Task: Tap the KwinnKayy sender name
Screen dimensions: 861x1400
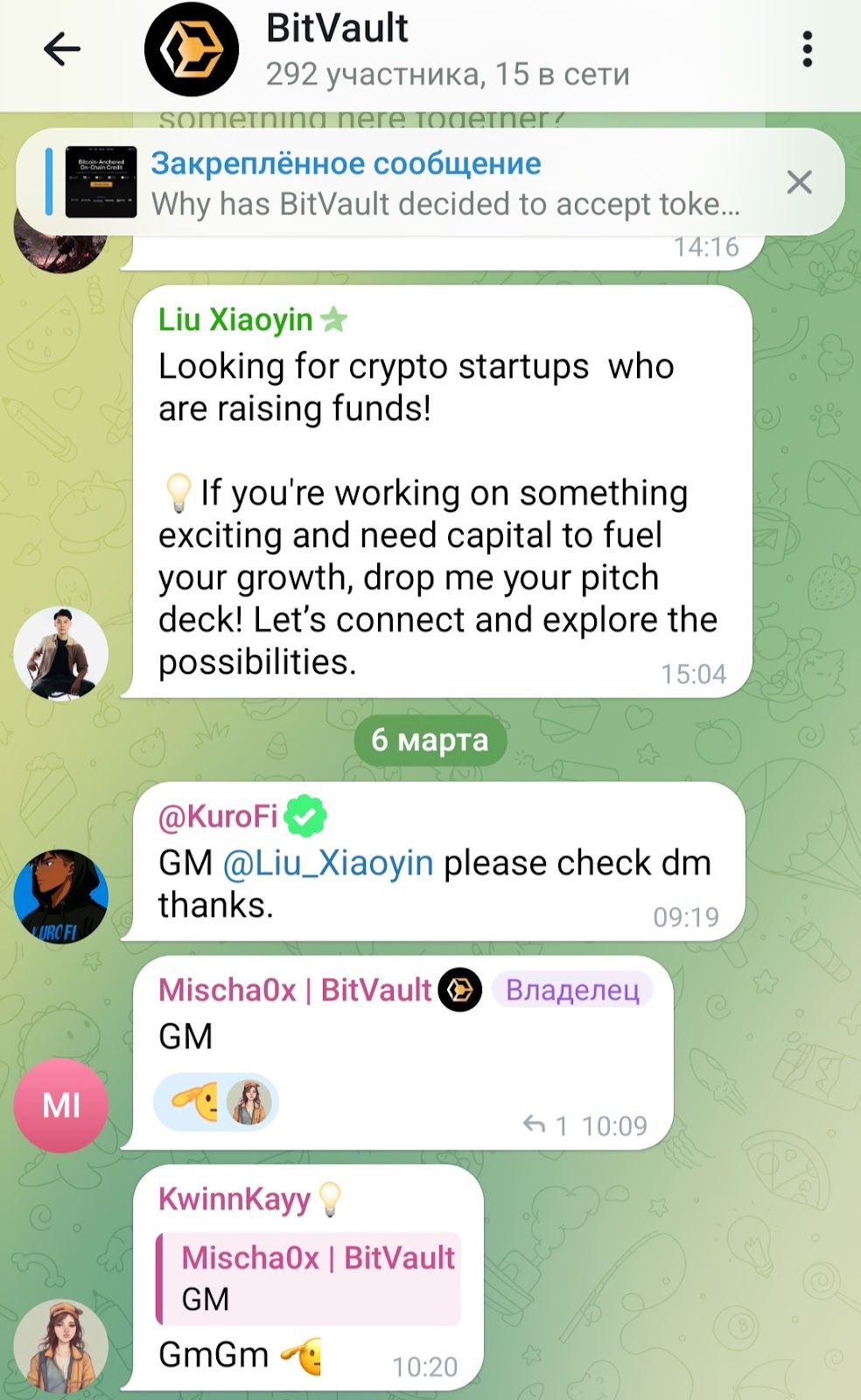Action: coord(234,1199)
